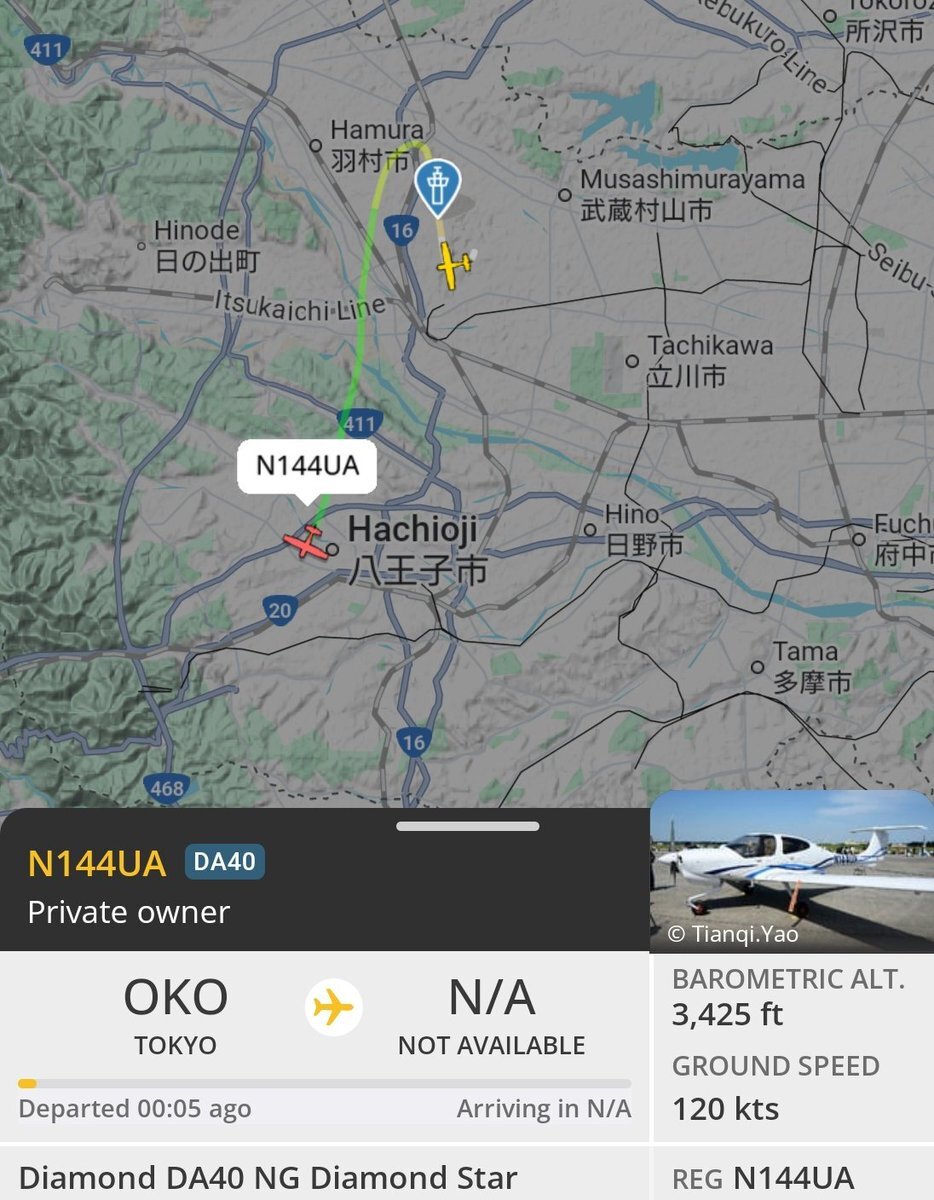This screenshot has height=1200, width=934.
Task: Tap the N144UA callsign label on map
Action: click(307, 465)
